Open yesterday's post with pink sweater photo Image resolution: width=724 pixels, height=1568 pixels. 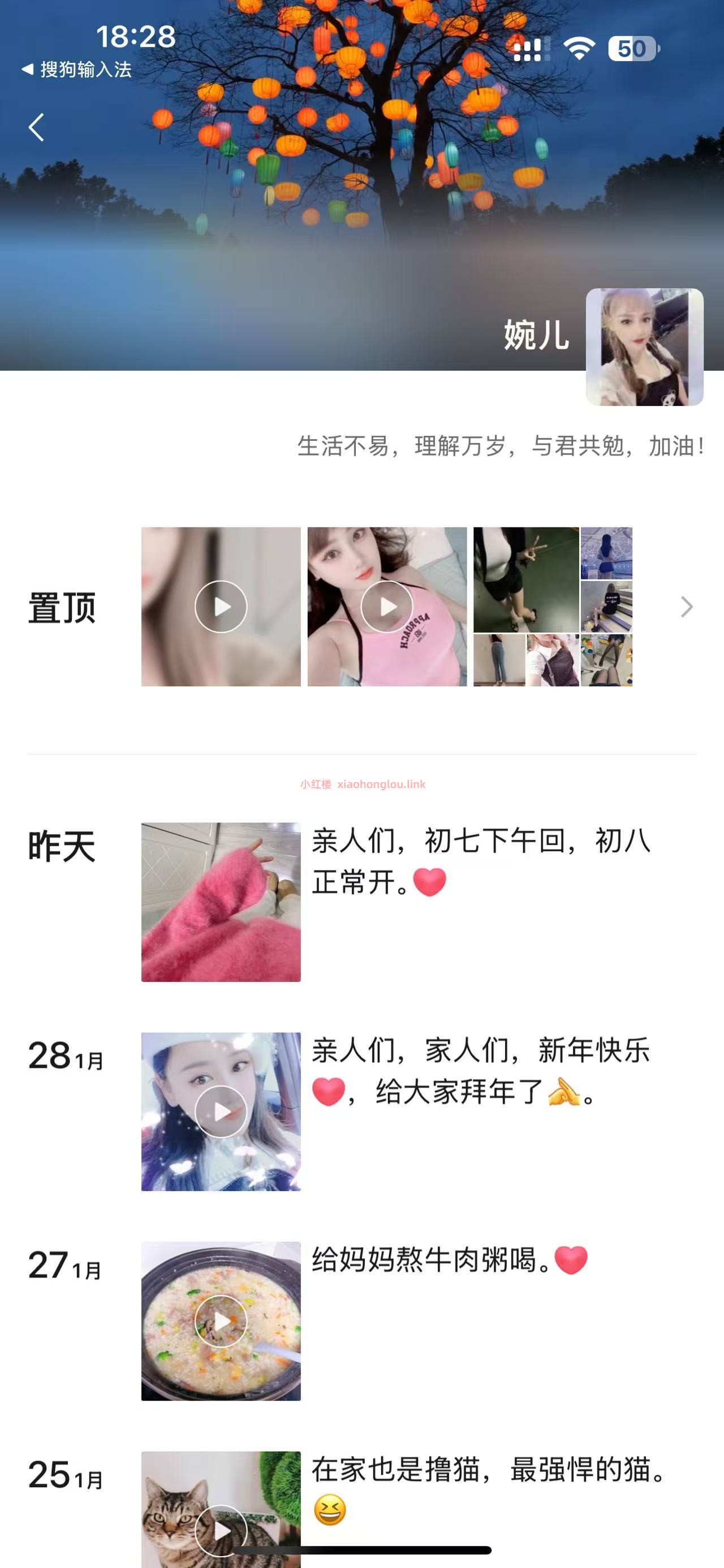pyautogui.click(x=221, y=902)
